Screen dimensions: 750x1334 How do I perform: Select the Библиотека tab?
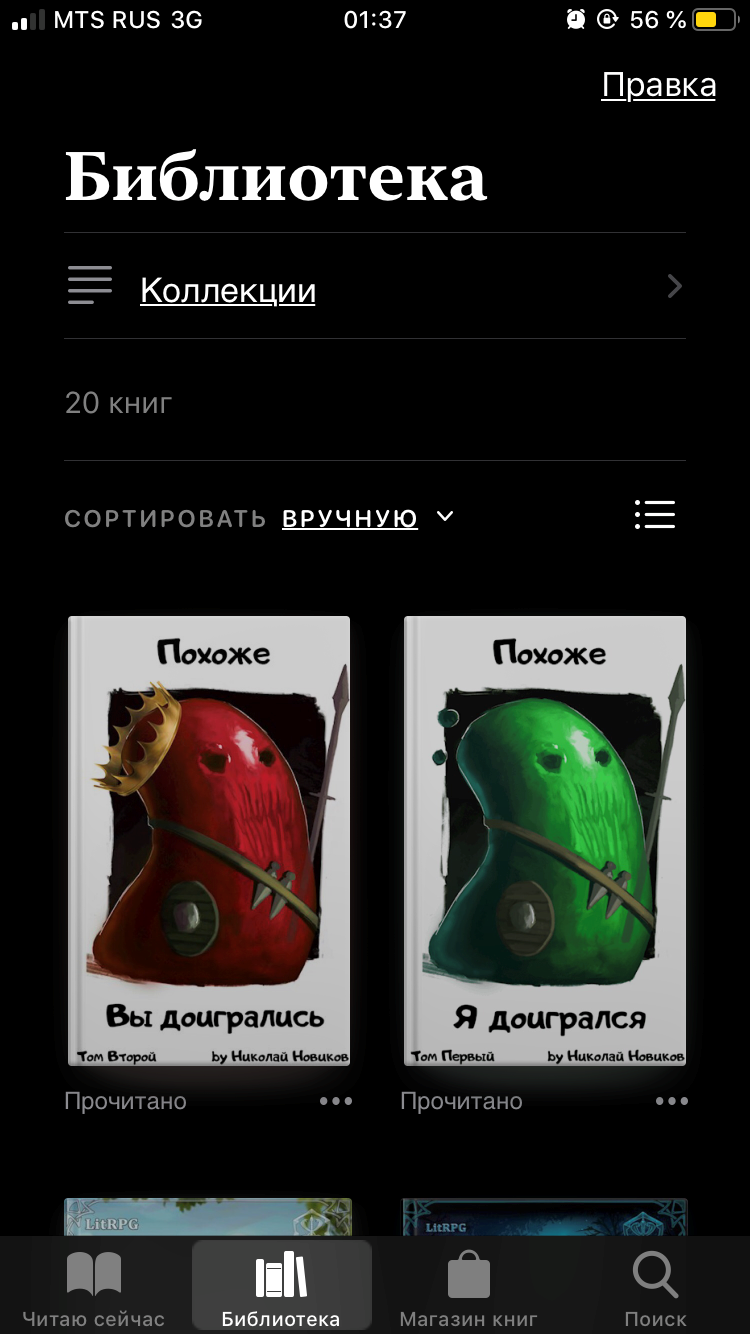pyautogui.click(x=281, y=1289)
